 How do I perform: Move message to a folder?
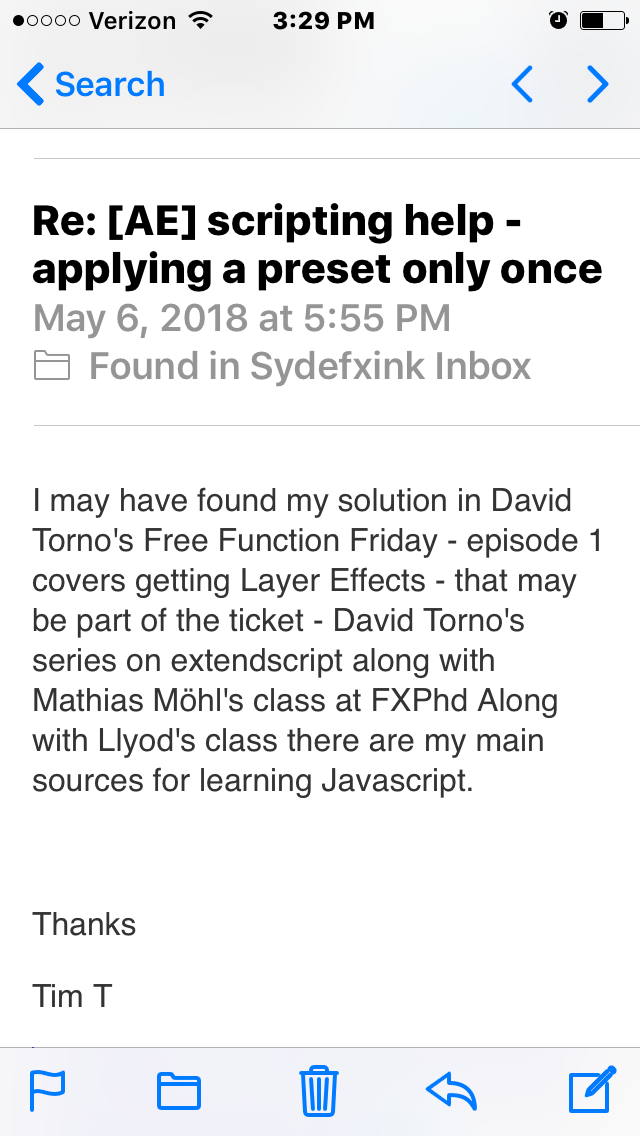[x=179, y=1090]
